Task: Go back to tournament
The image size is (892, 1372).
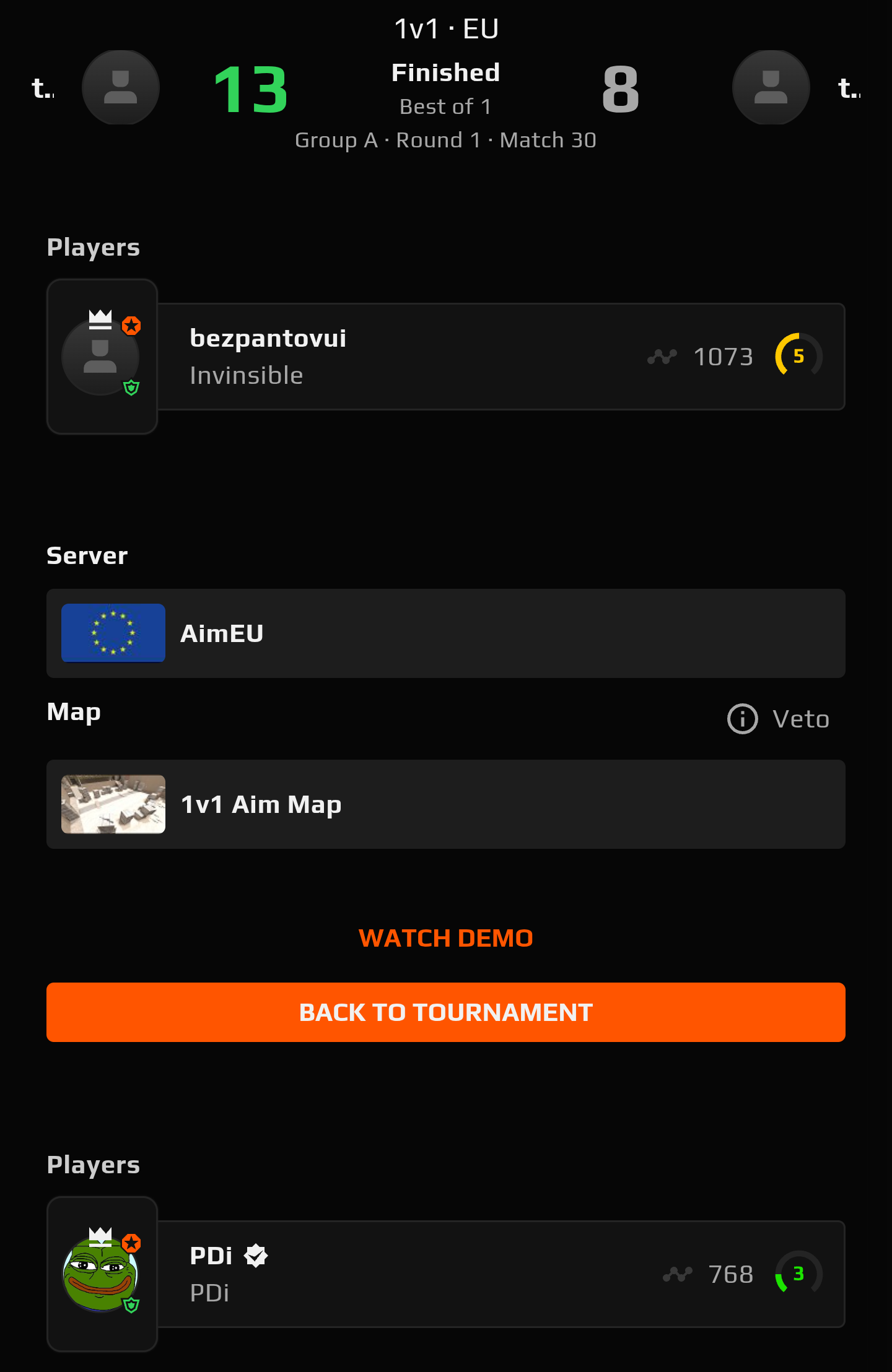Action: click(446, 1012)
